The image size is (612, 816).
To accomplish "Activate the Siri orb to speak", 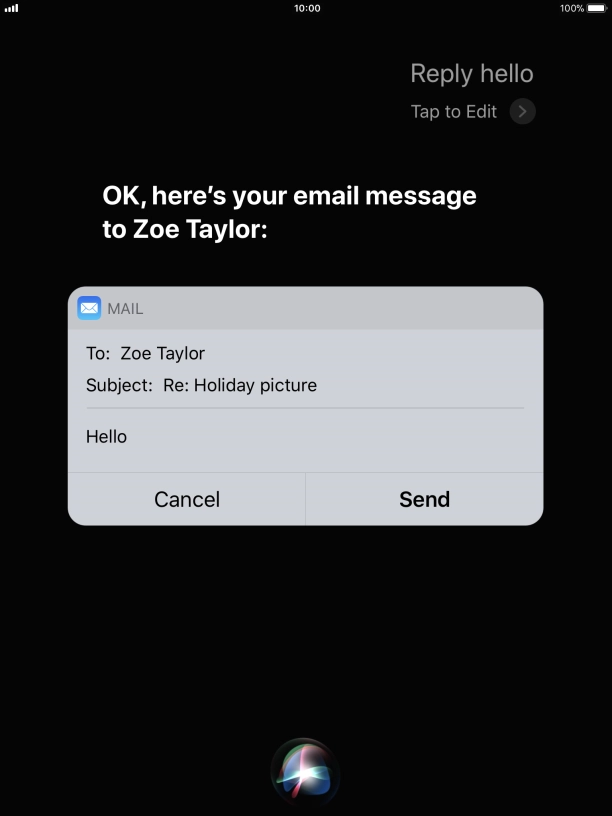I will point(305,773).
